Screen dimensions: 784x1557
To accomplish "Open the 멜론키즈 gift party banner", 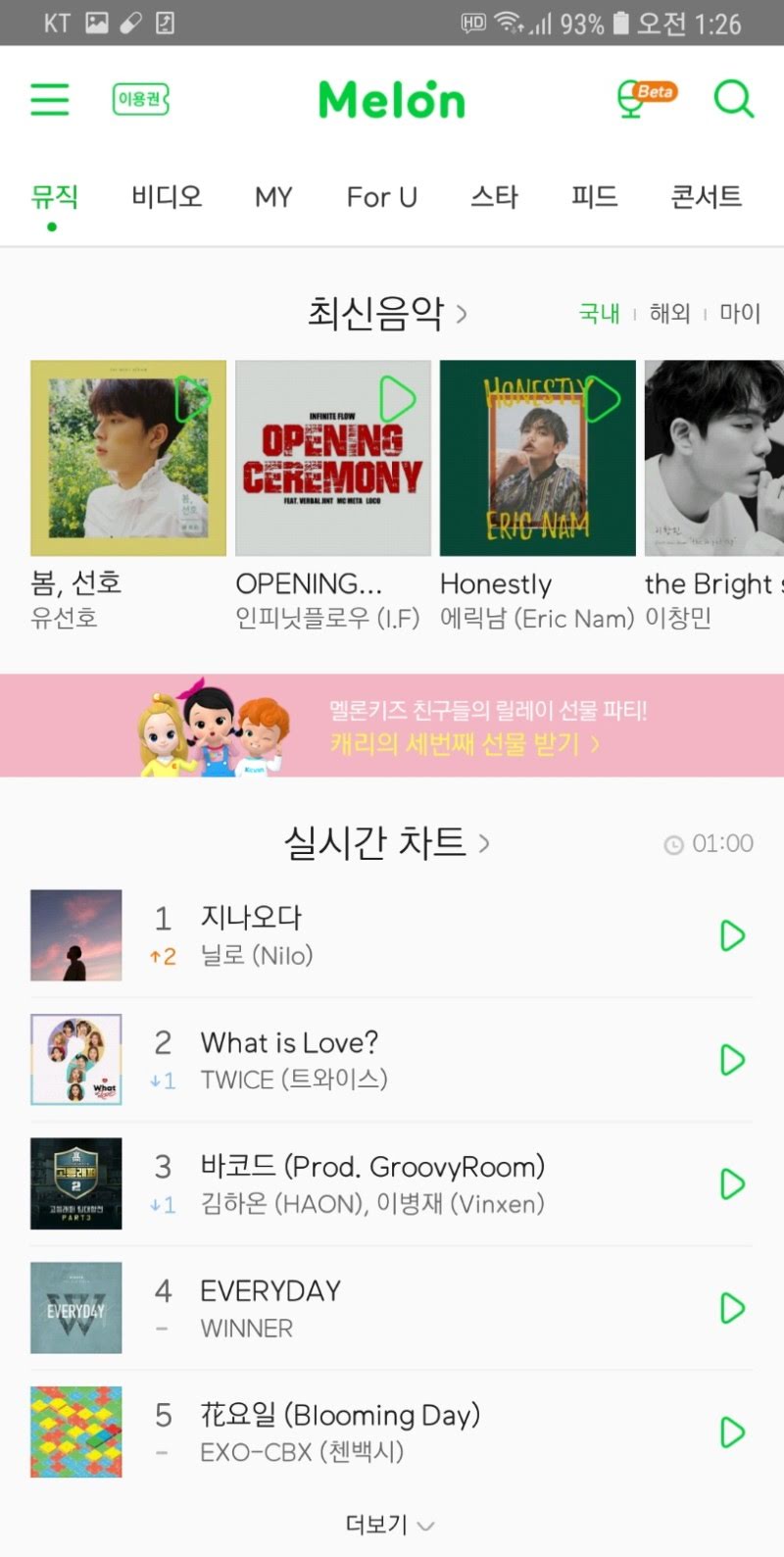I will [392, 726].
